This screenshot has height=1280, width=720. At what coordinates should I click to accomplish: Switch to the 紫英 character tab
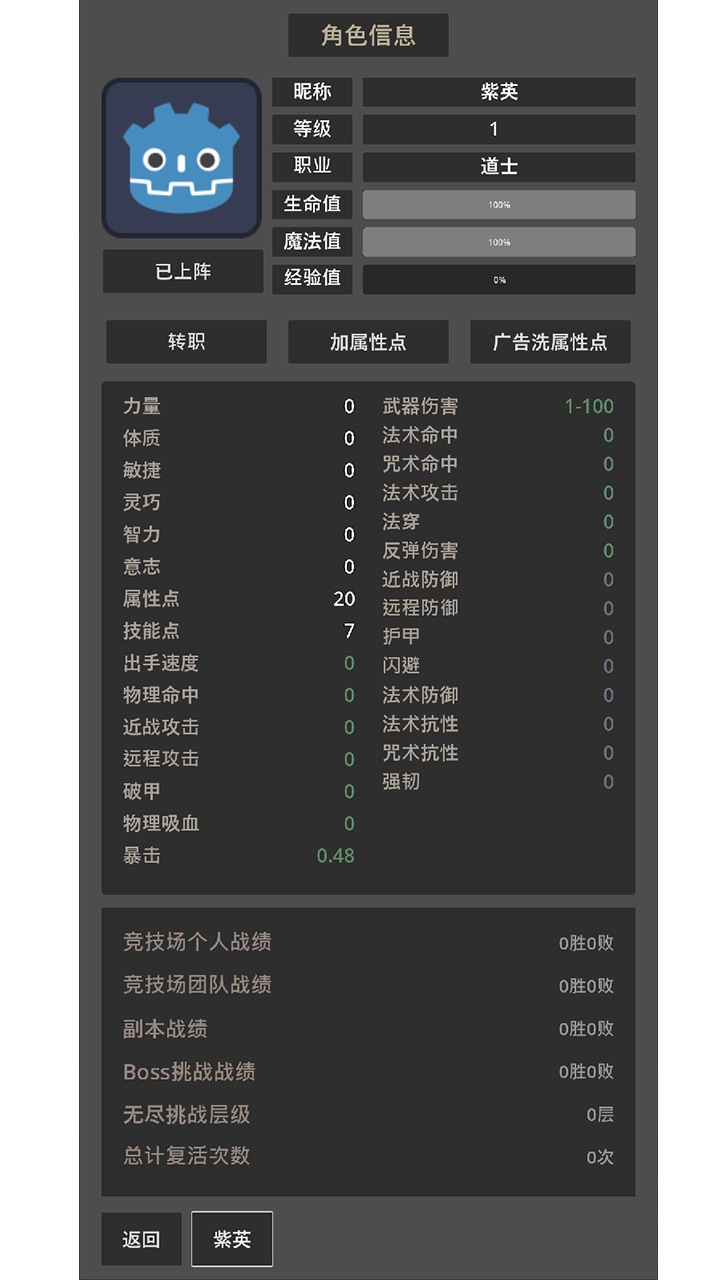pyautogui.click(x=231, y=1238)
